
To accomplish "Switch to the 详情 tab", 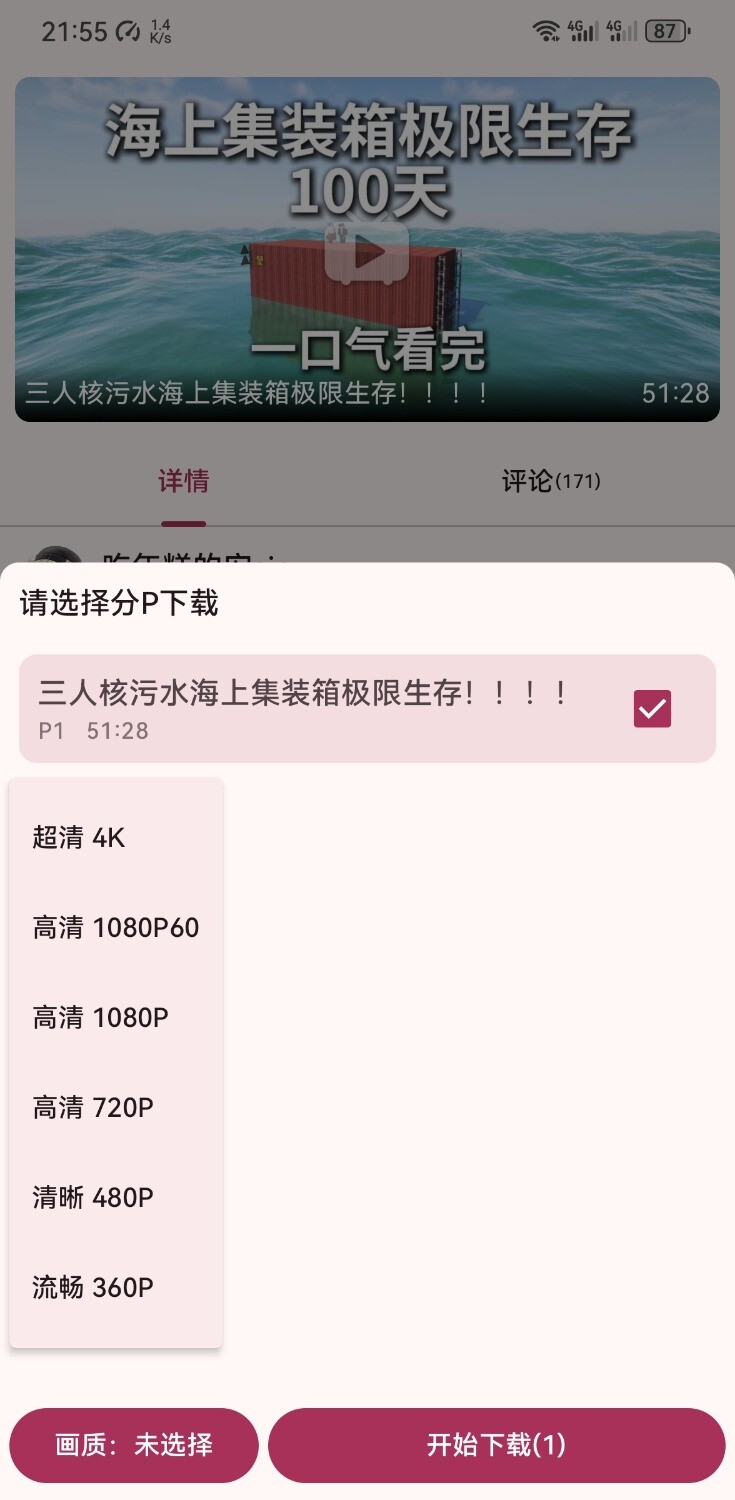I will coord(184,482).
